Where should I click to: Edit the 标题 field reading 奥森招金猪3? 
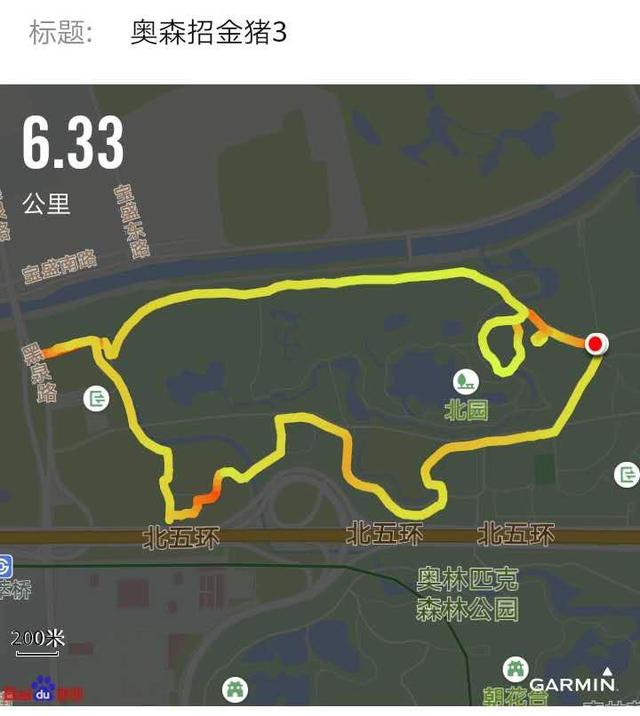coord(209,33)
